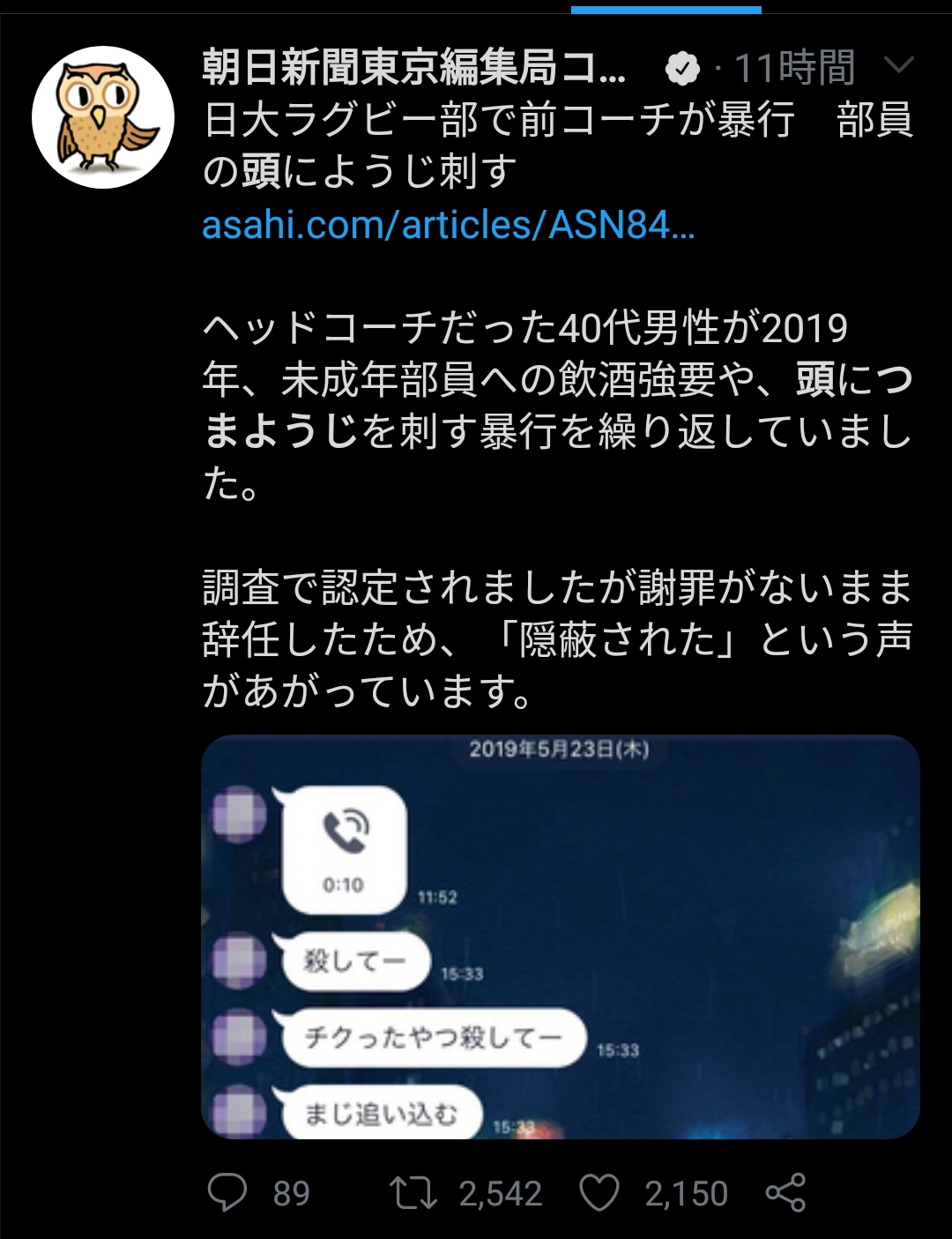The height and width of the screenshot is (1239, 952).
Task: Reply to the 朝日新聞東京編集局 tweet
Action: point(227,1192)
